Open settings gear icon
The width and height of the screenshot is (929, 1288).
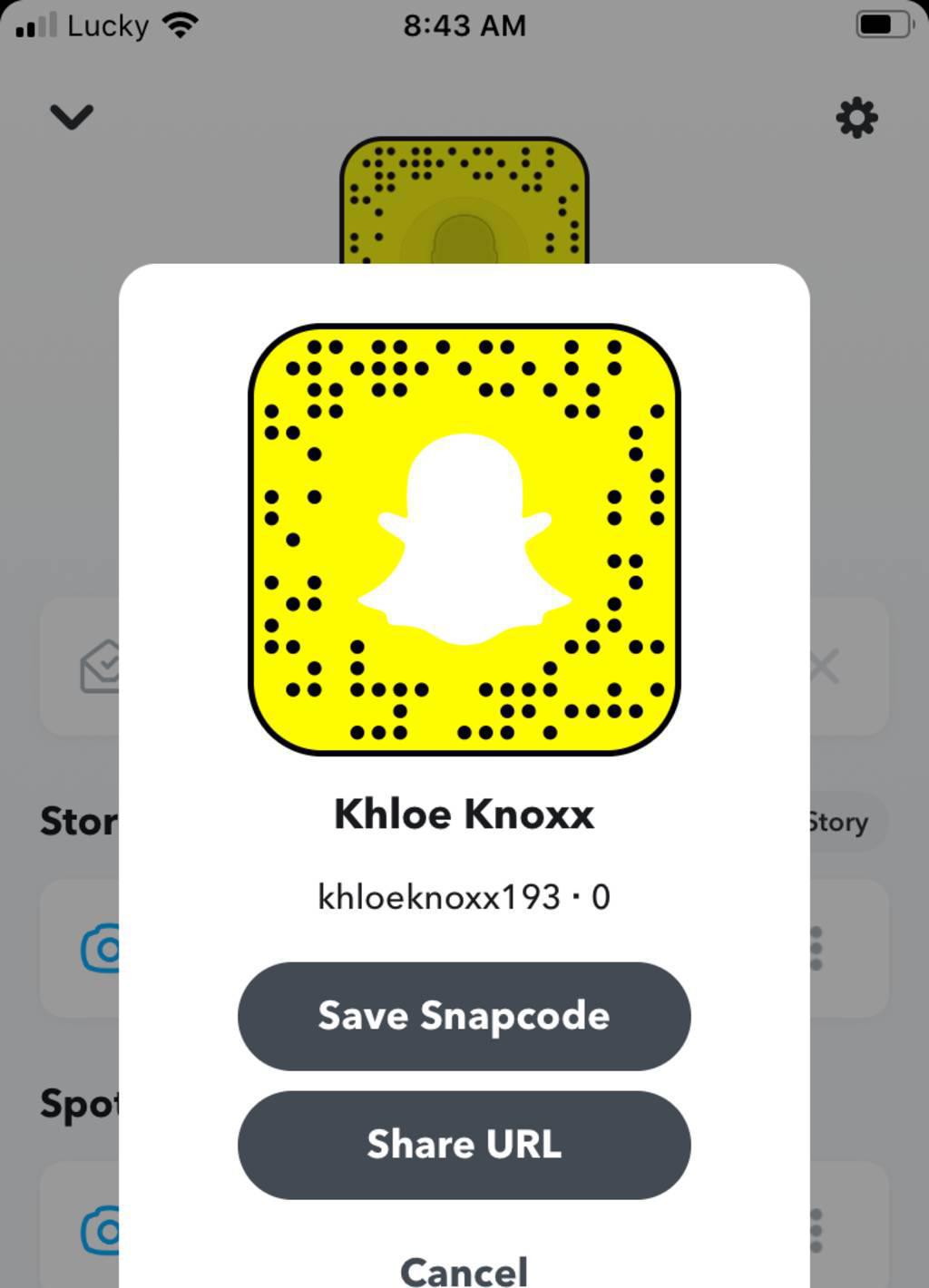(x=856, y=118)
